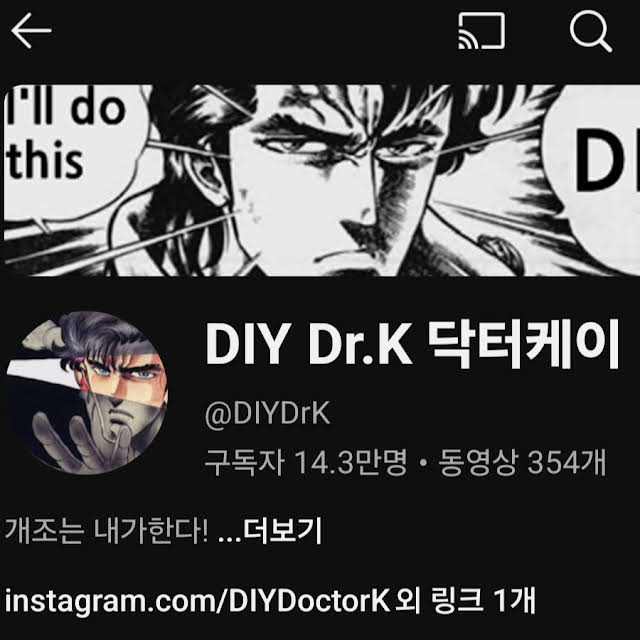Viewport: 640px width, 640px height.
Task: Go back using the arrow icon
Action: 31,33
